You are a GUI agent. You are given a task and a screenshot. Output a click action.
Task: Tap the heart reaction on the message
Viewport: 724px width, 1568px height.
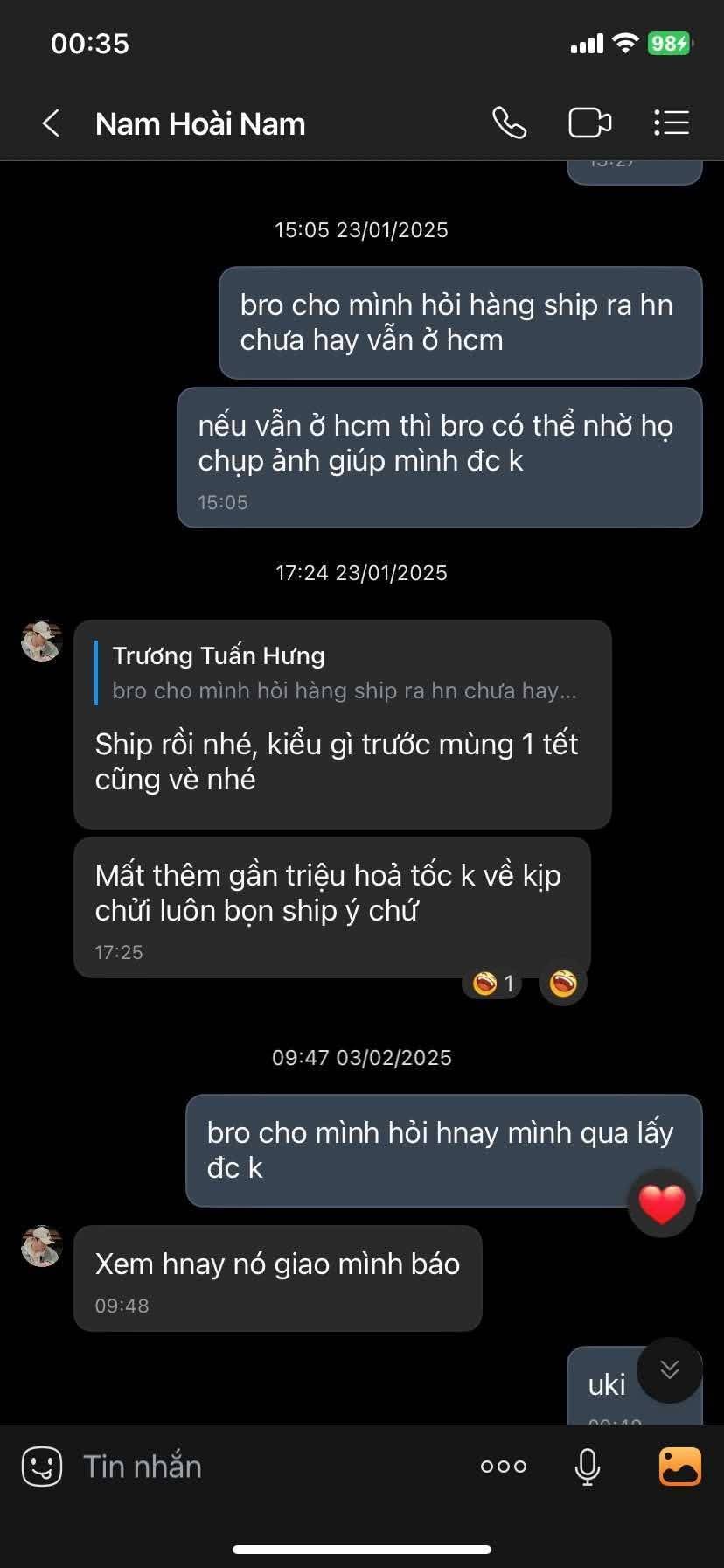click(662, 1204)
